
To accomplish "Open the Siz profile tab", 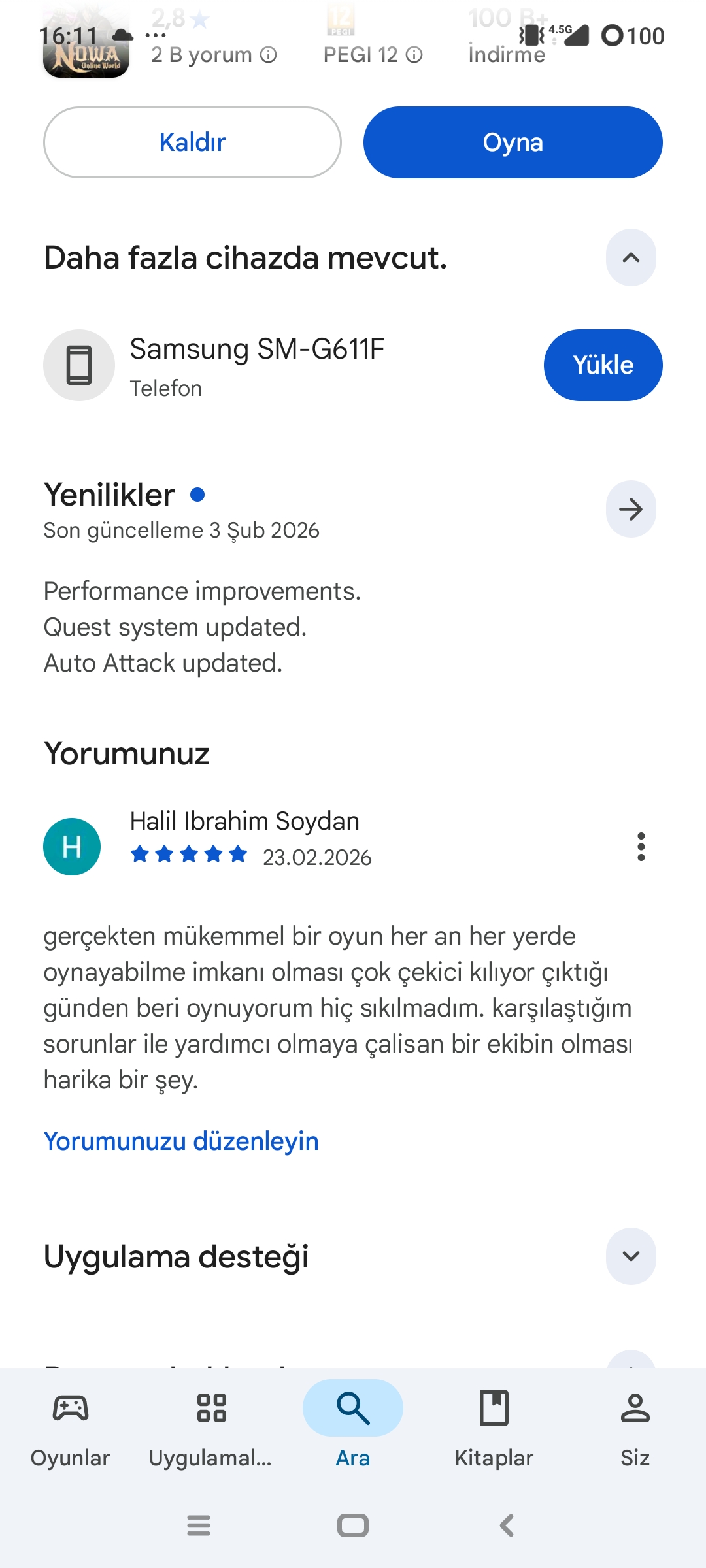I will coord(635,1424).
